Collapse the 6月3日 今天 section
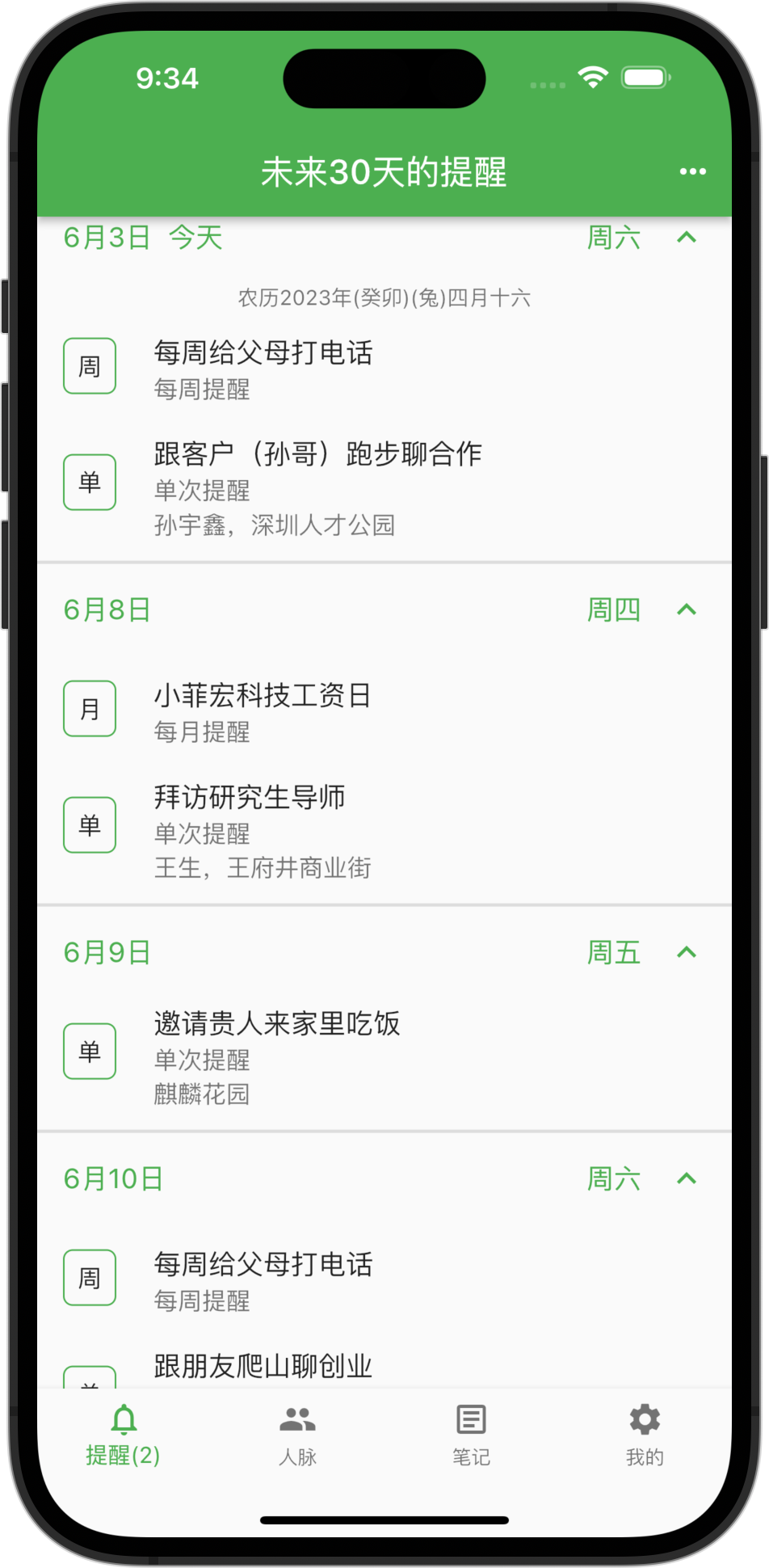This screenshot has height=1568, width=769. pyautogui.click(x=686, y=238)
